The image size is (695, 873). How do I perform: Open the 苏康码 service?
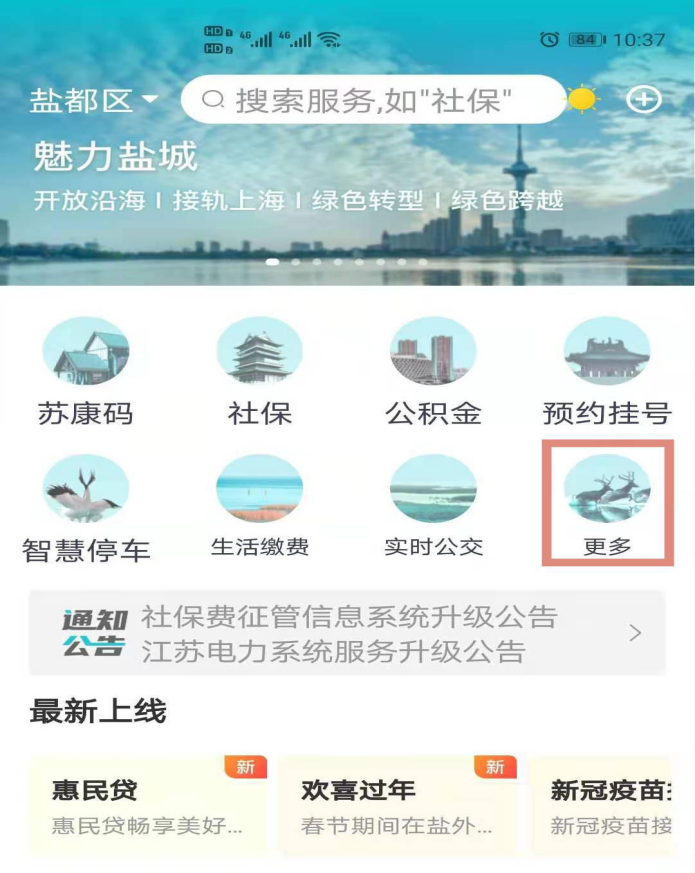coord(85,370)
